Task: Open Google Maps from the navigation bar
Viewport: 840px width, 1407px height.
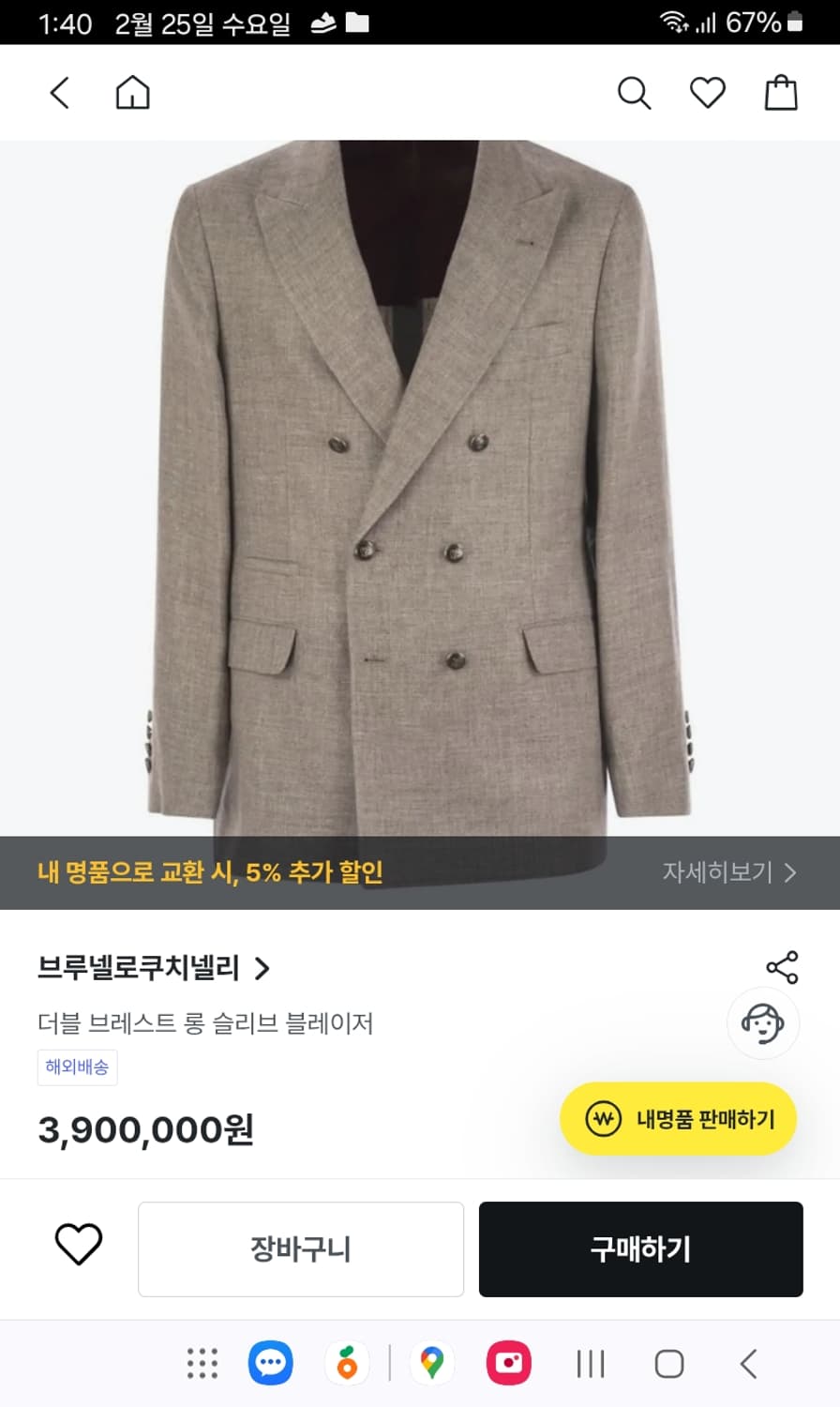Action: tap(431, 1364)
